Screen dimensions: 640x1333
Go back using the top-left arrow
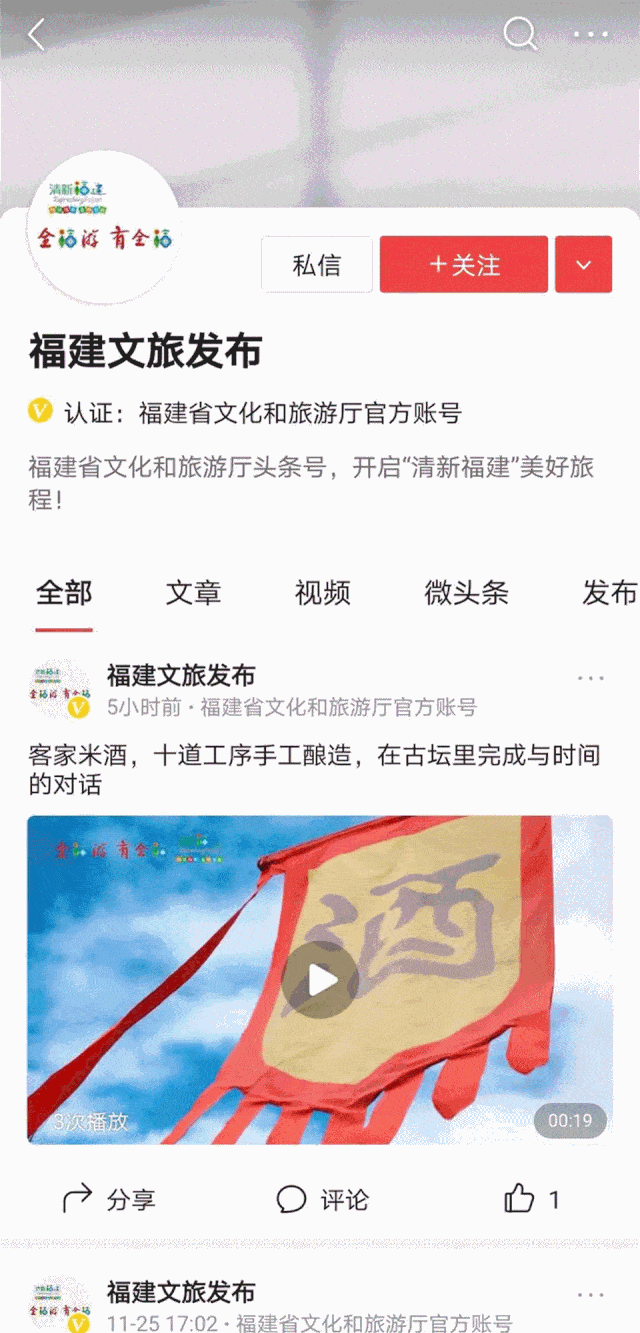click(x=36, y=36)
